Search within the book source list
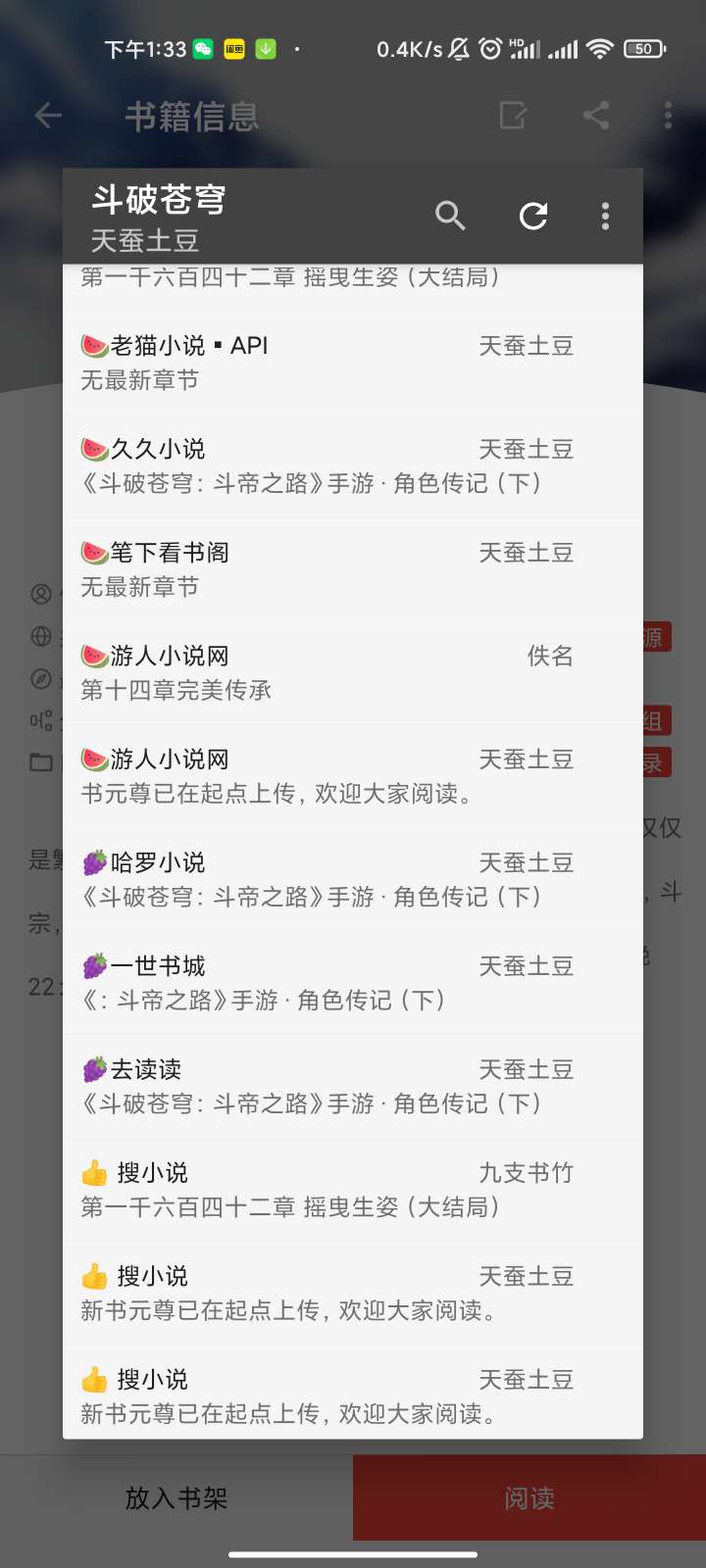Image resolution: width=706 pixels, height=1568 pixels. (x=450, y=216)
